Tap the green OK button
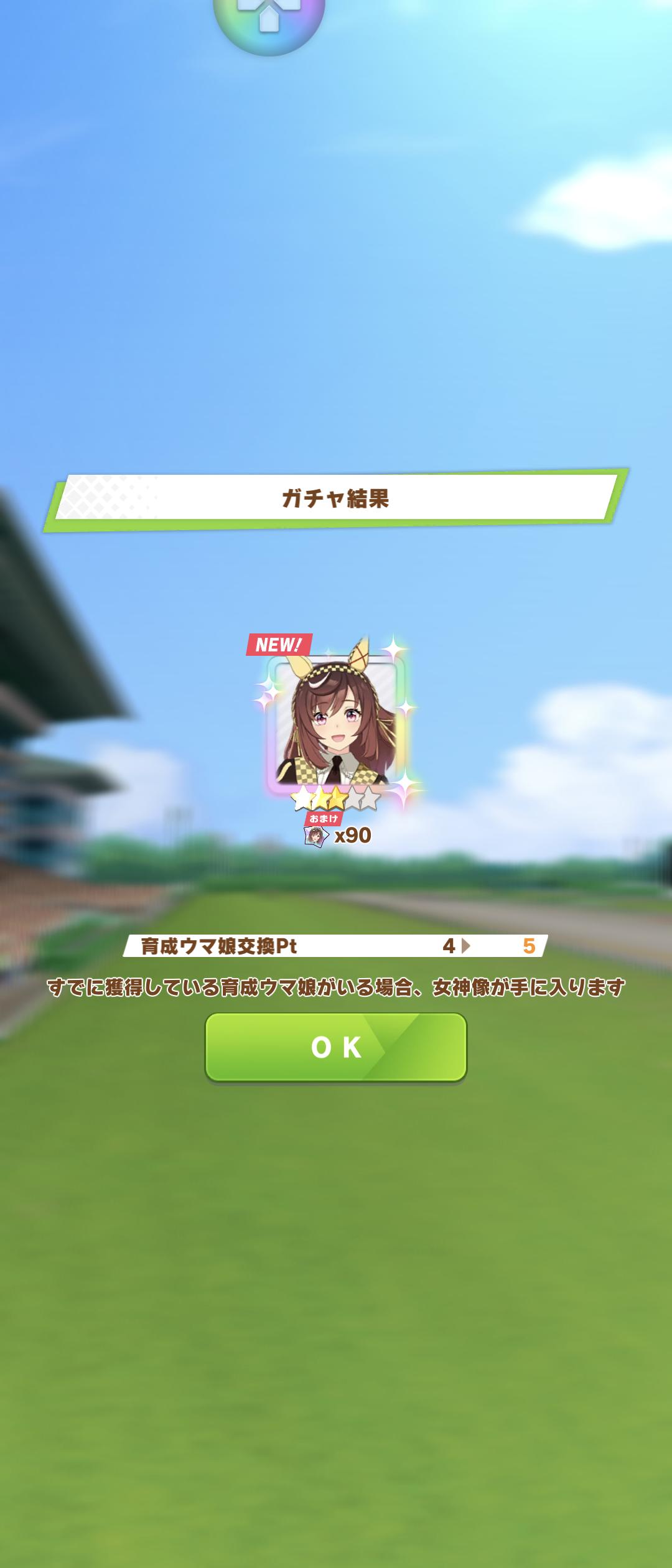This screenshot has width=672, height=1568. 336,1047
